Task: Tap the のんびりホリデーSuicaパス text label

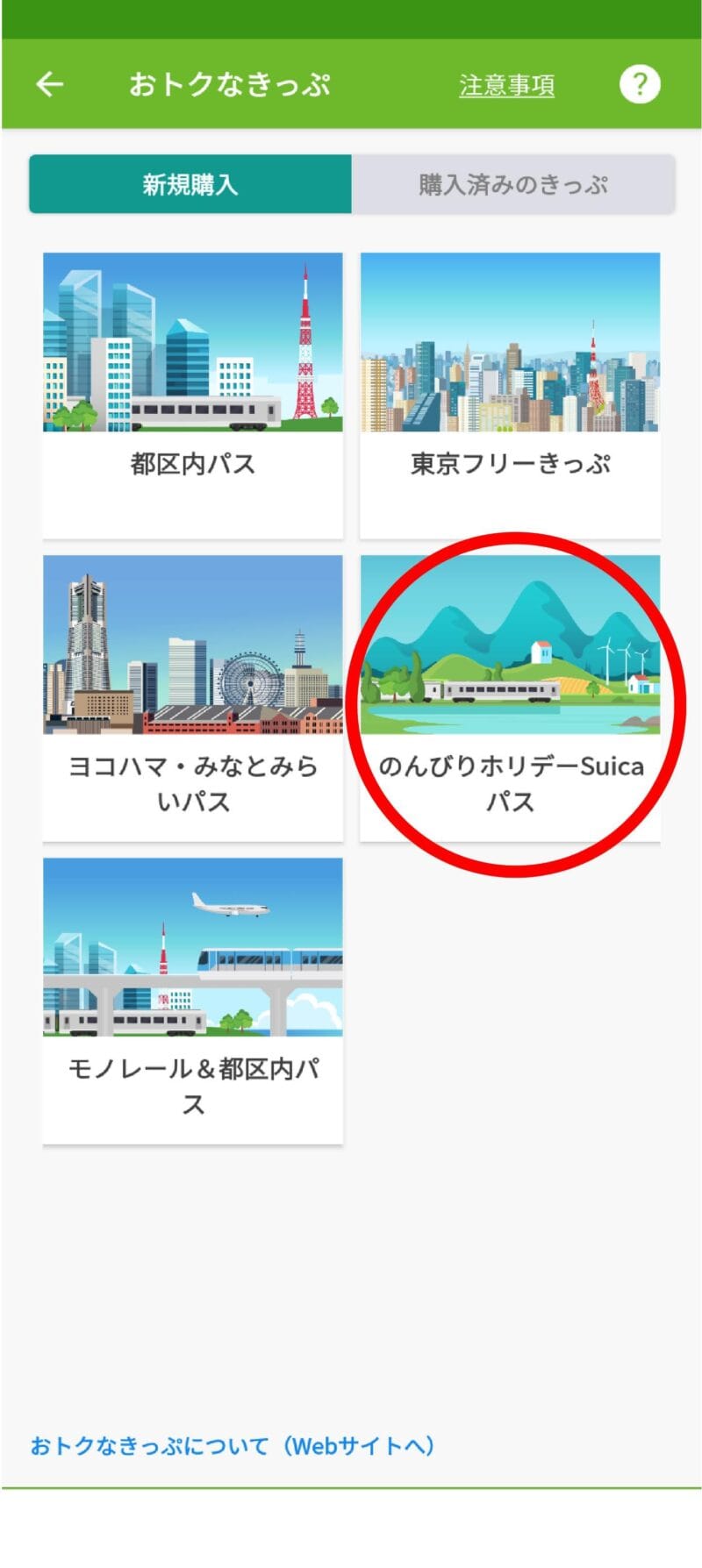Action: (510, 785)
